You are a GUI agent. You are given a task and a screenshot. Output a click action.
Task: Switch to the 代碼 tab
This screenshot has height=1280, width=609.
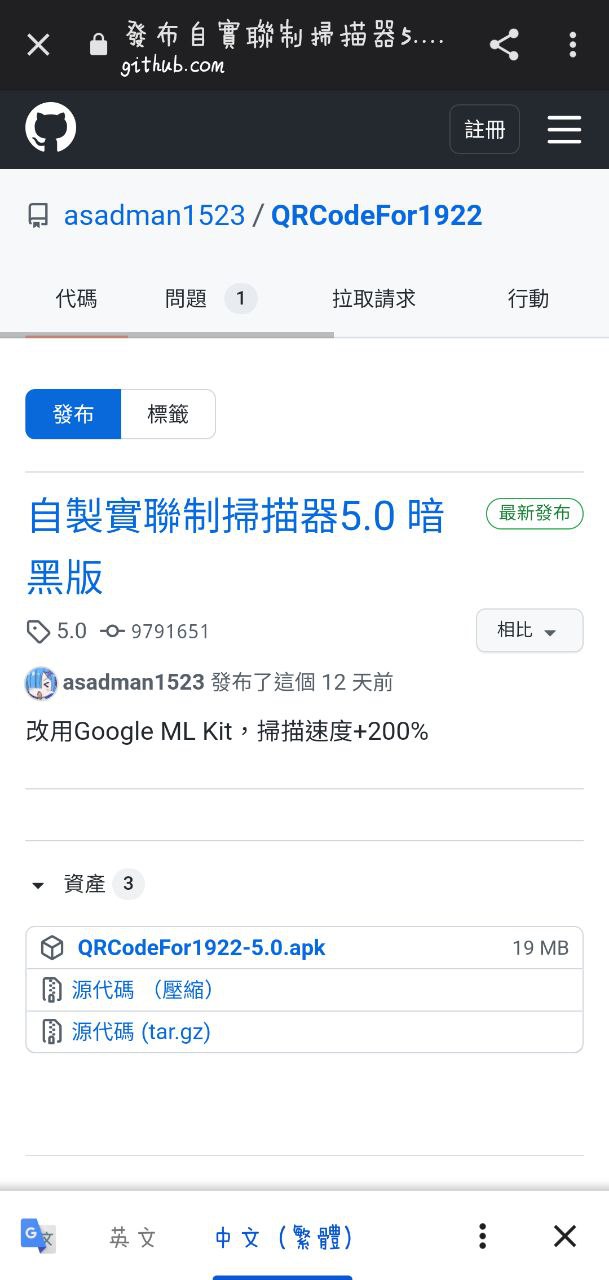click(x=76, y=299)
